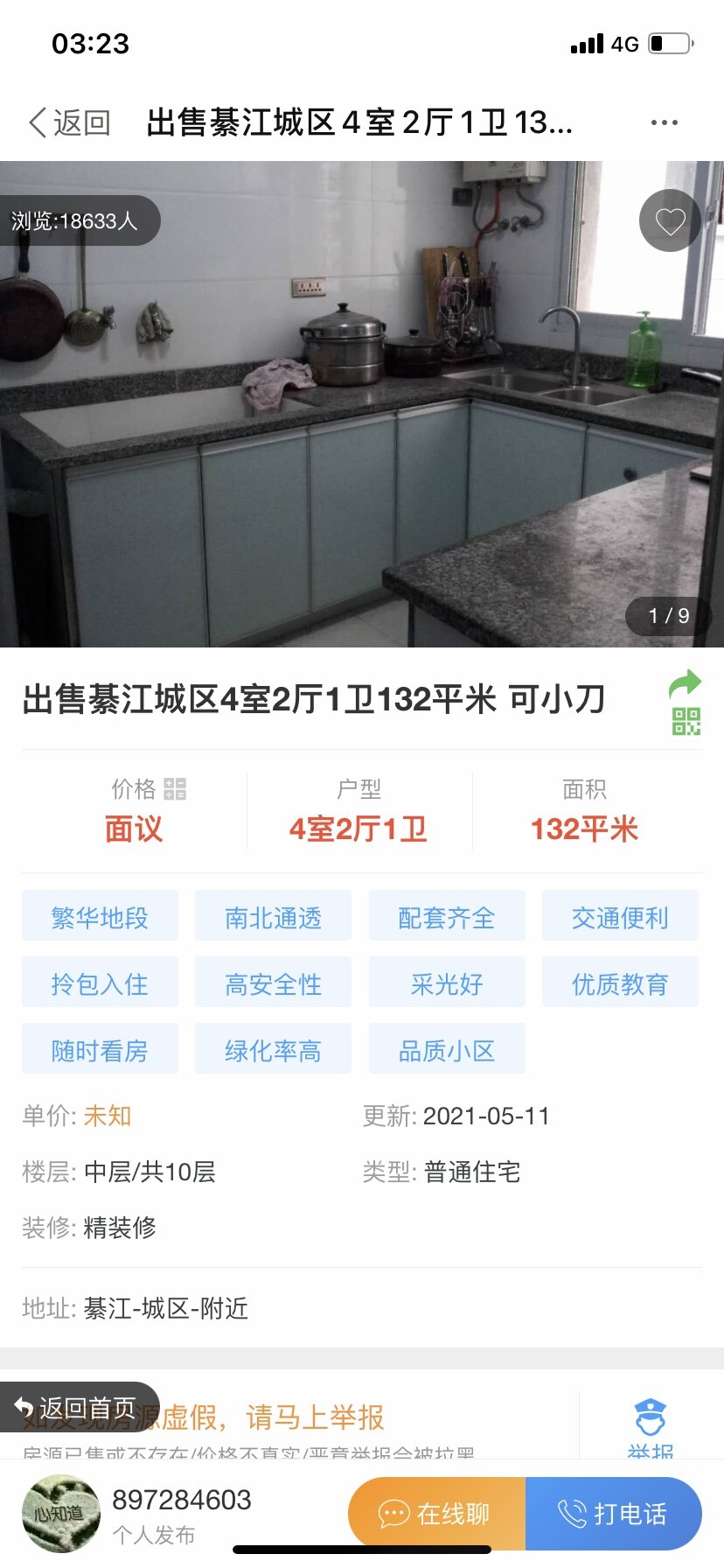Screen dimensions: 724x1568
Task: Go back using the 返回 arrow
Action: point(68,122)
